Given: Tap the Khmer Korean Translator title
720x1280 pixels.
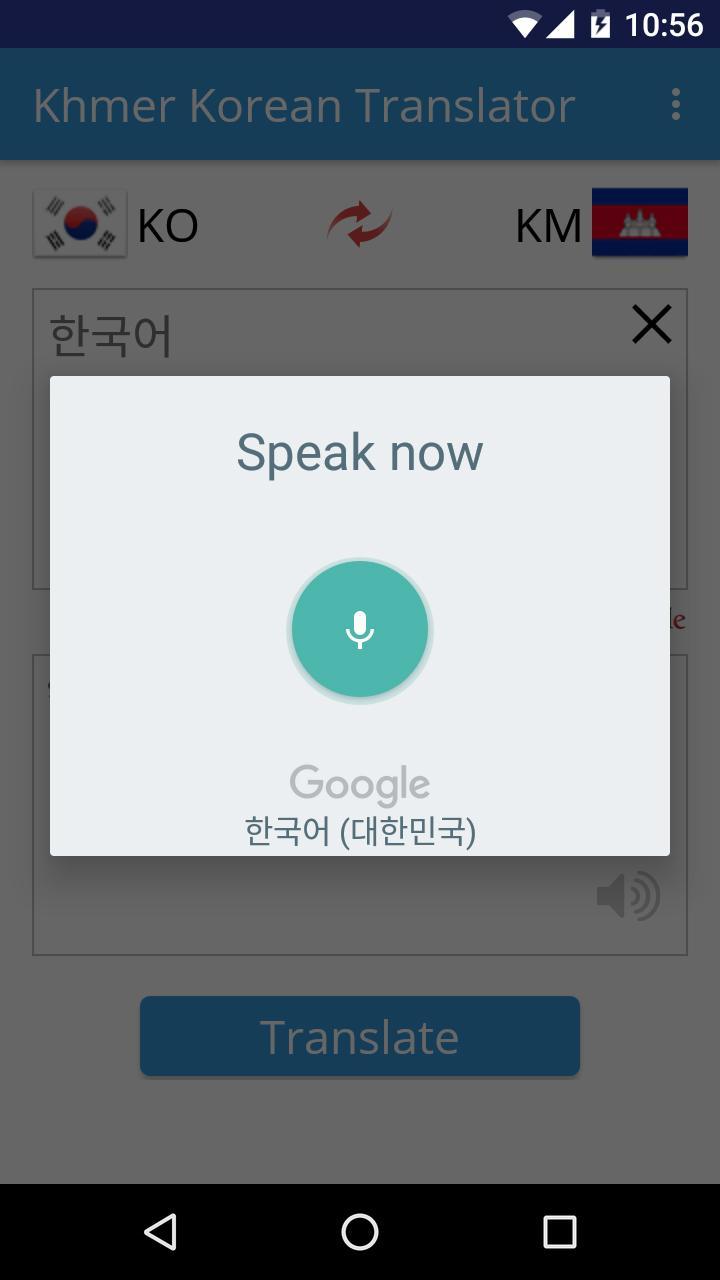Looking at the screenshot, I should tap(304, 104).
